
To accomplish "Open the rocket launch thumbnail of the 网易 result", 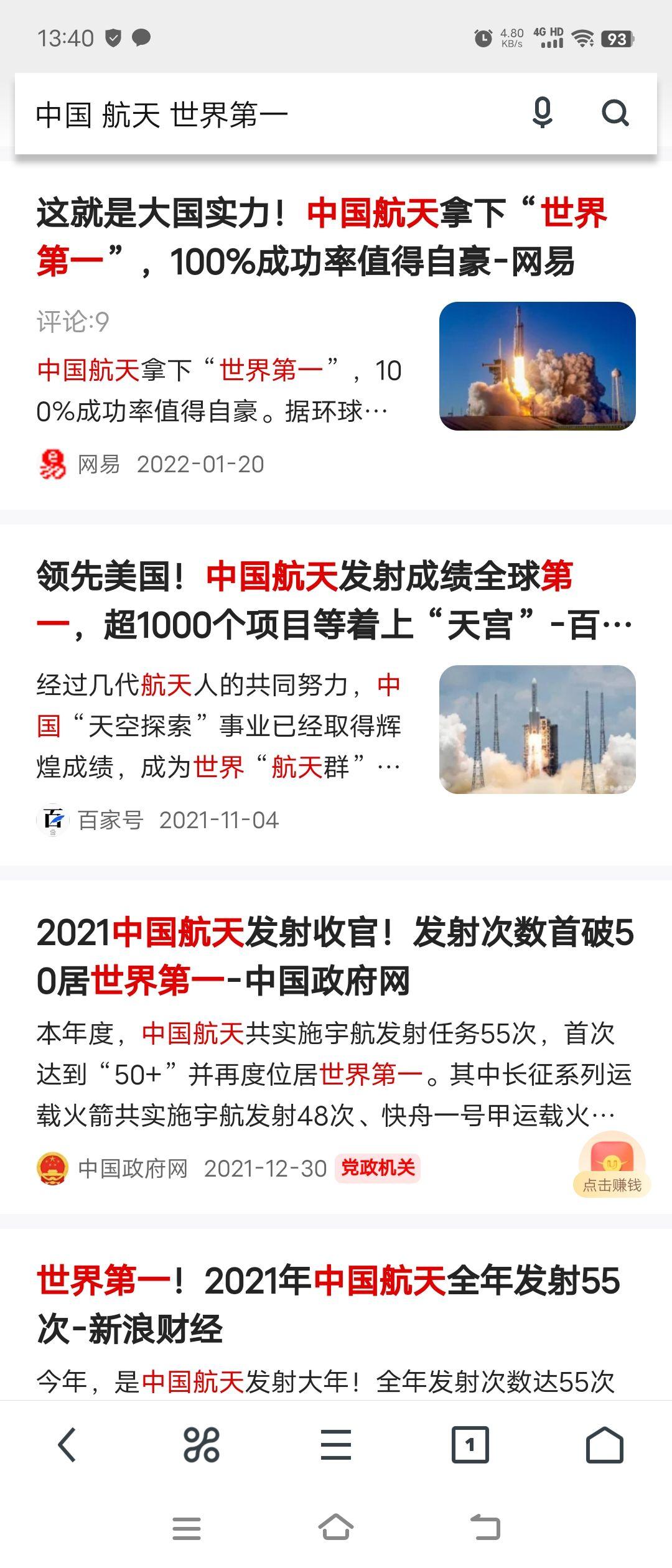I will (x=537, y=366).
